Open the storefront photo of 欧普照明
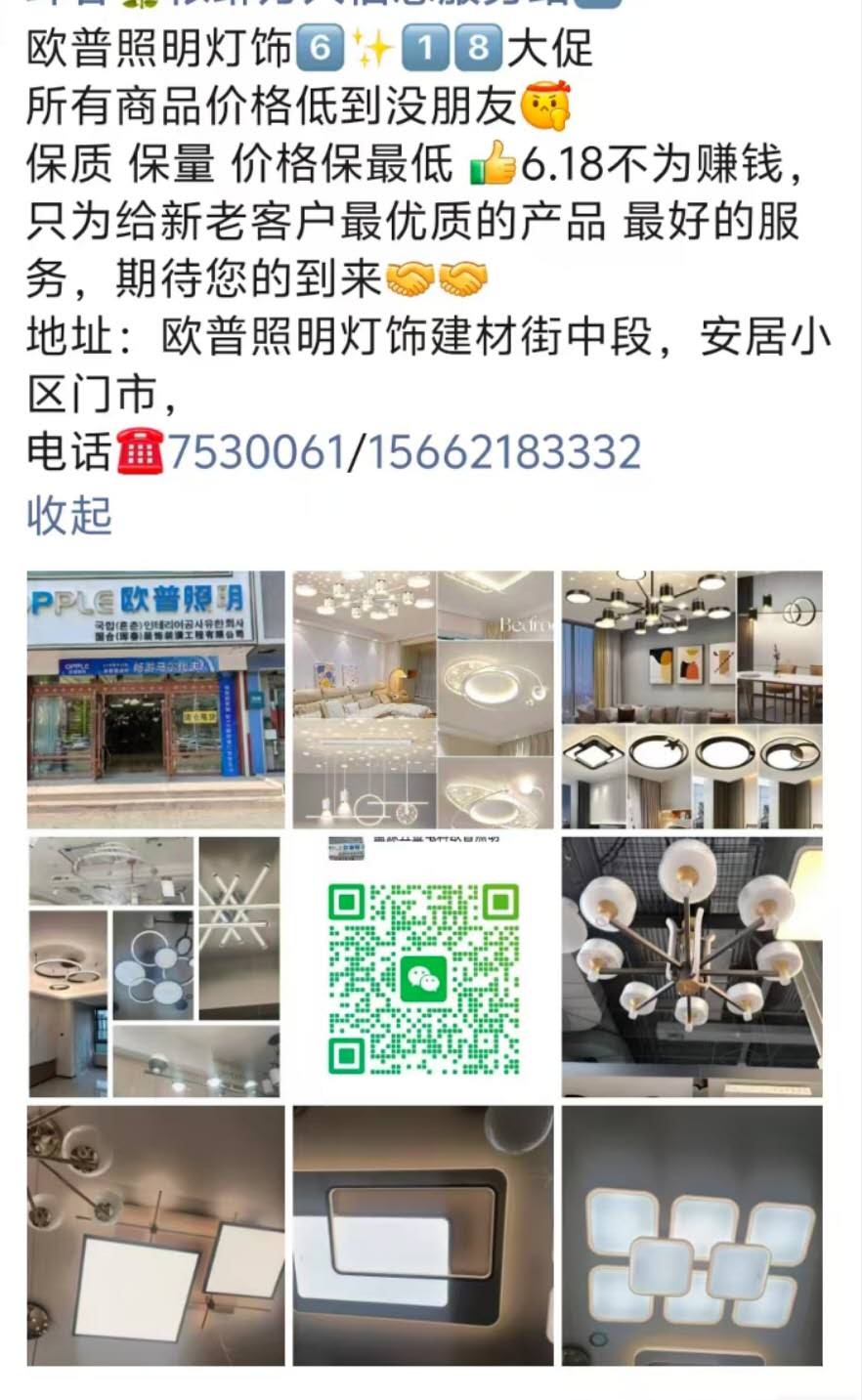Viewport: 862px width, 1400px height. (156, 700)
